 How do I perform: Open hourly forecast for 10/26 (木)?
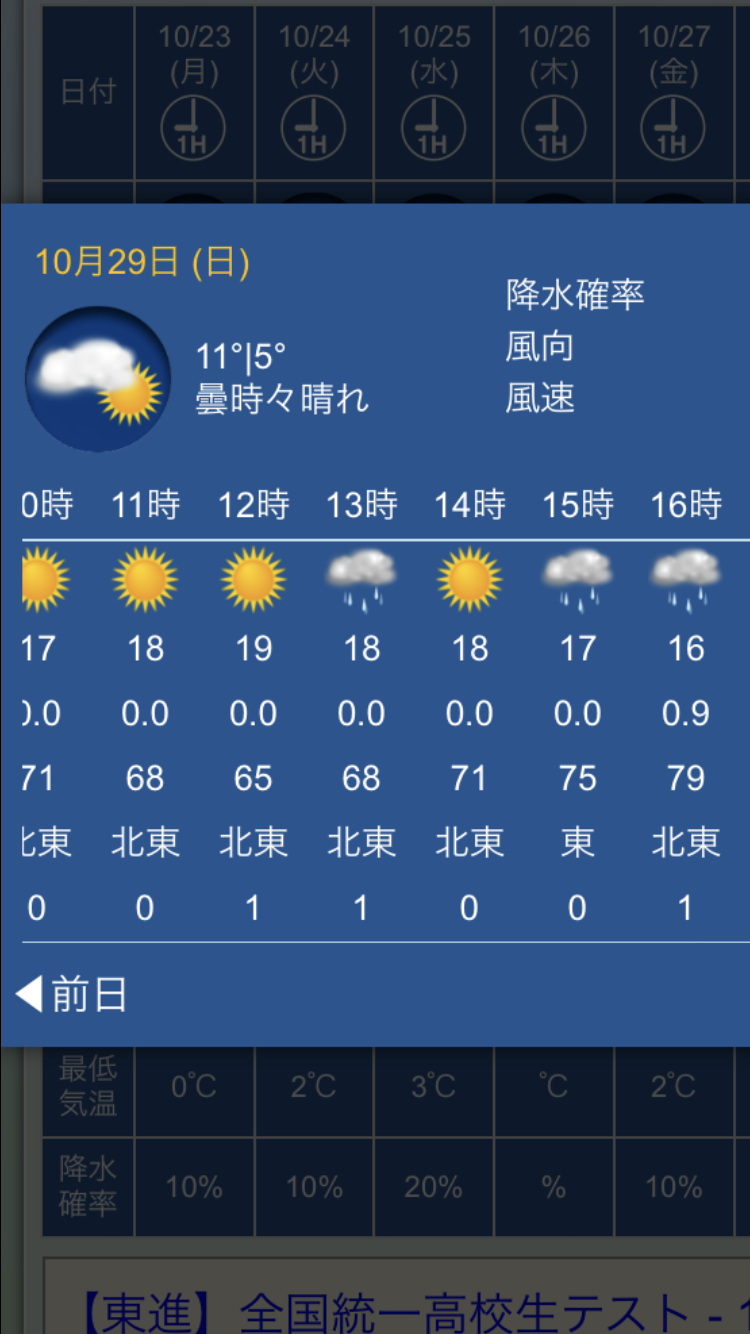click(553, 129)
